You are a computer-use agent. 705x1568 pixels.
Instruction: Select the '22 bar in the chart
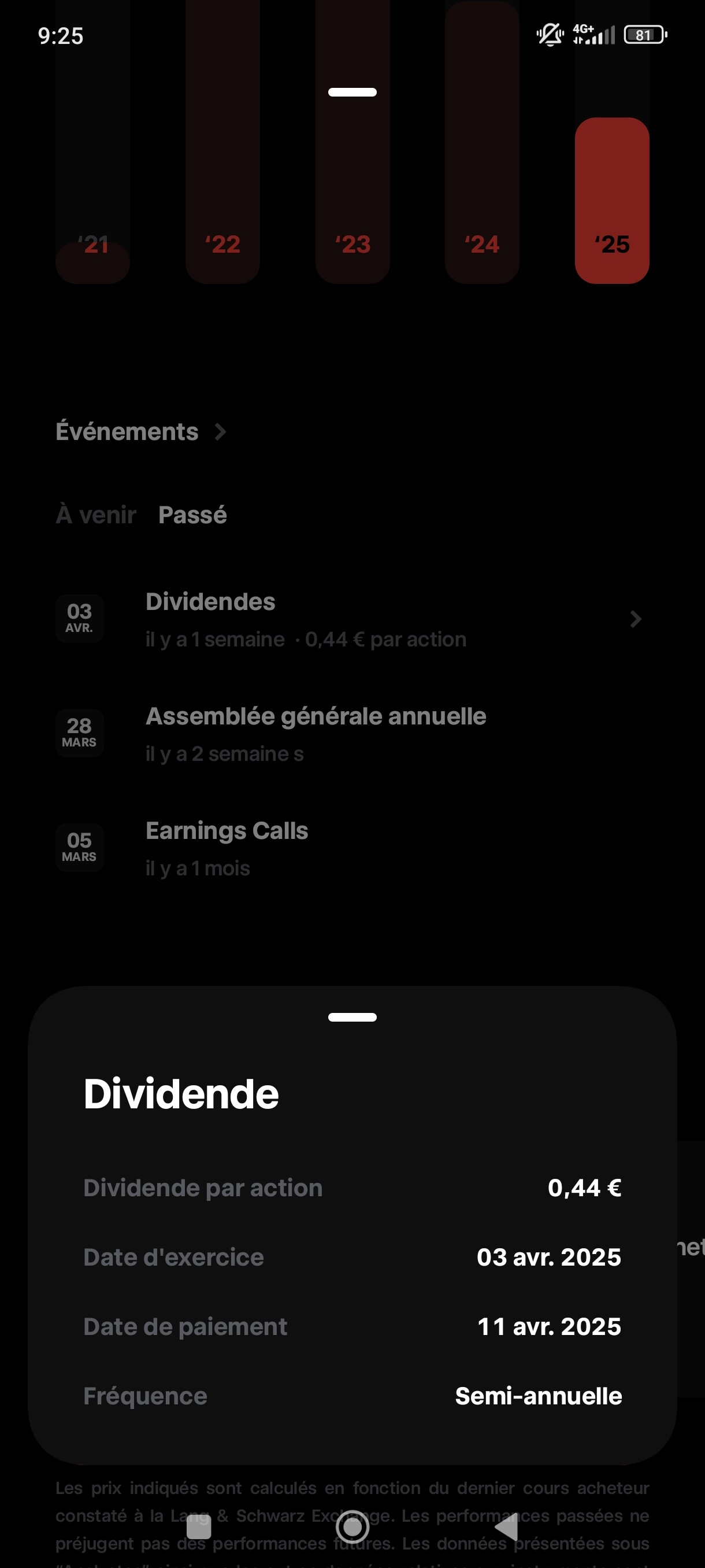point(222,142)
